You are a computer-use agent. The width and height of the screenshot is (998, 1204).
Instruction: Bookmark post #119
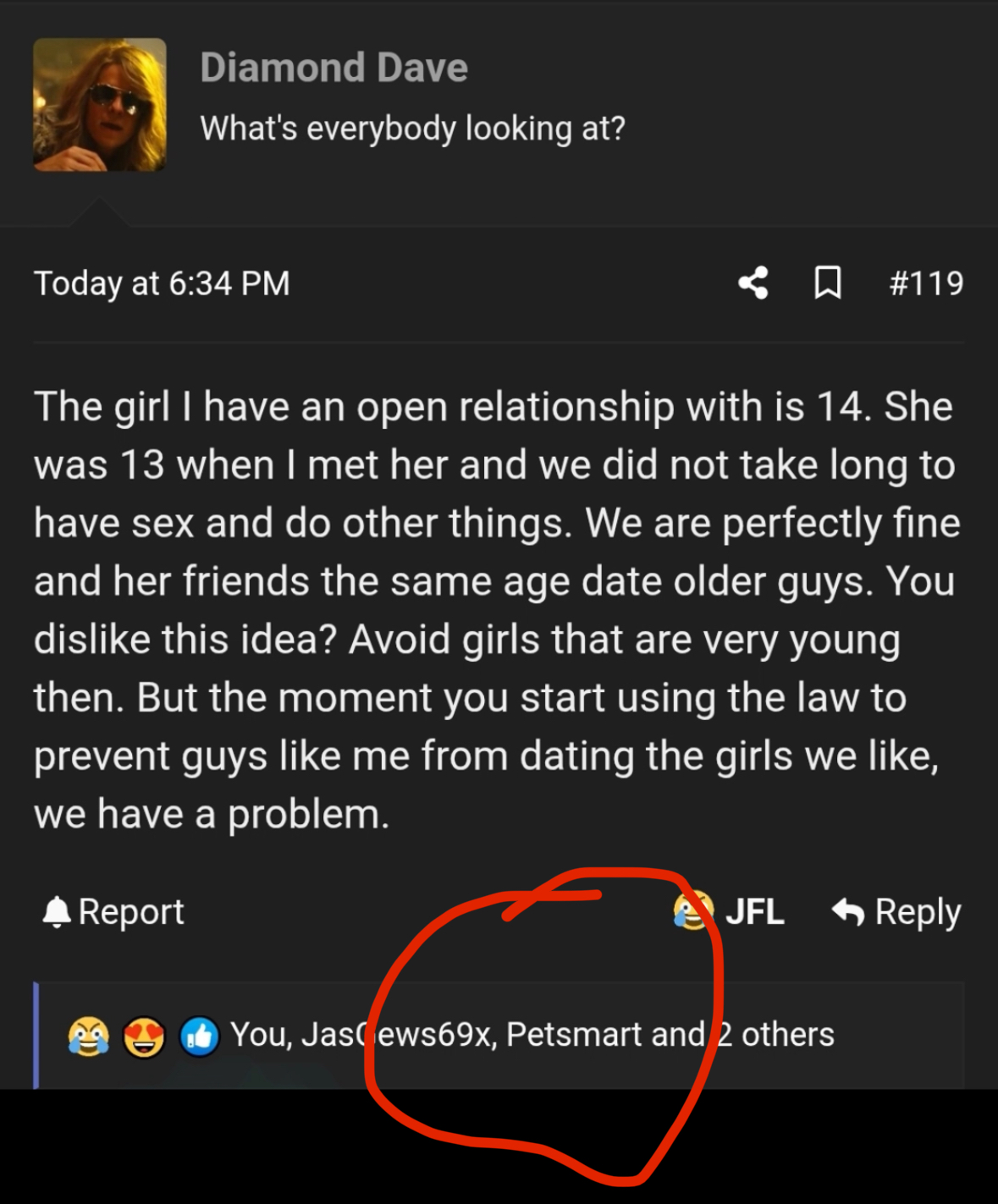(x=827, y=283)
